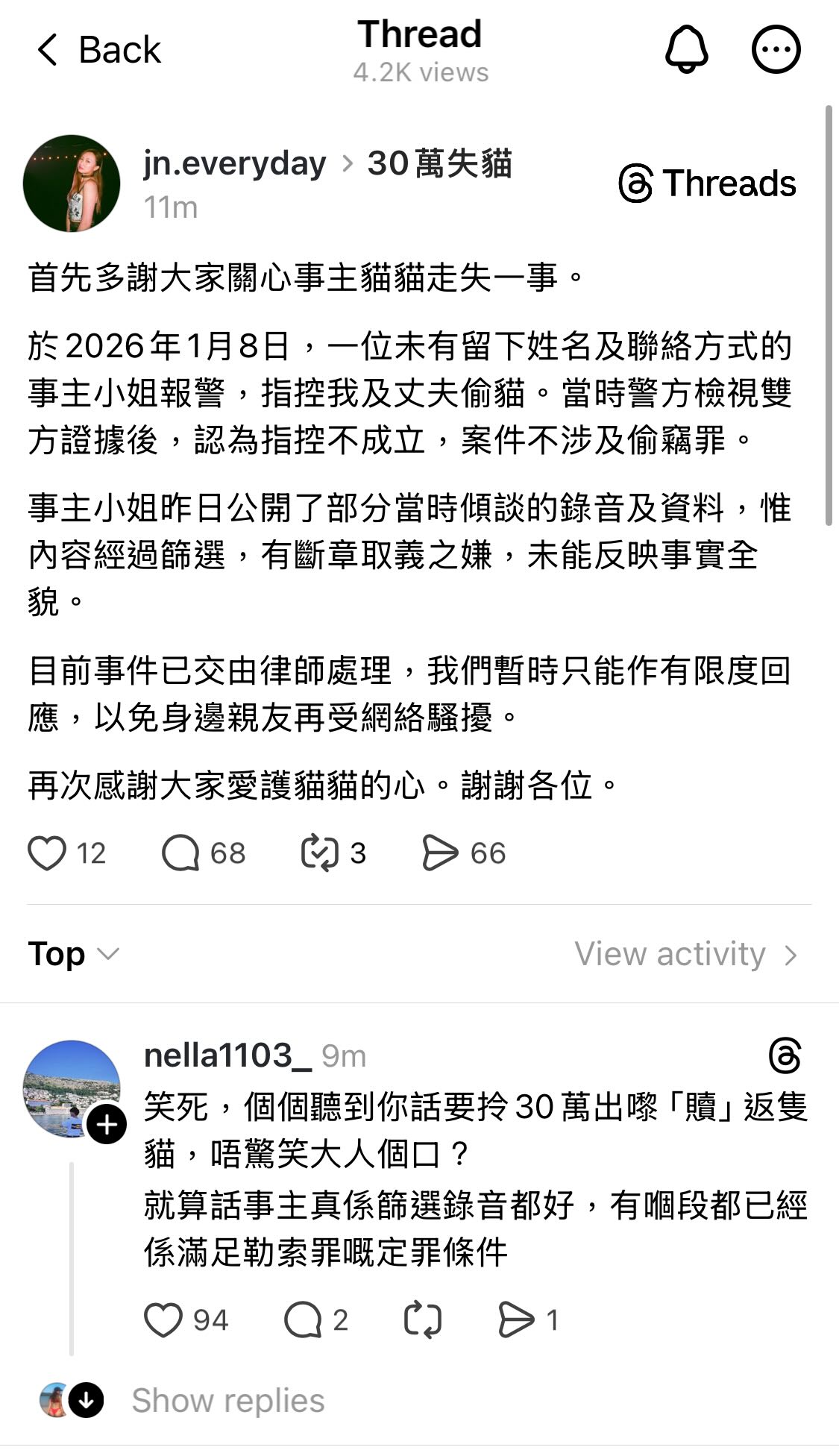Open nella1103_'s profile via username

227,1055
